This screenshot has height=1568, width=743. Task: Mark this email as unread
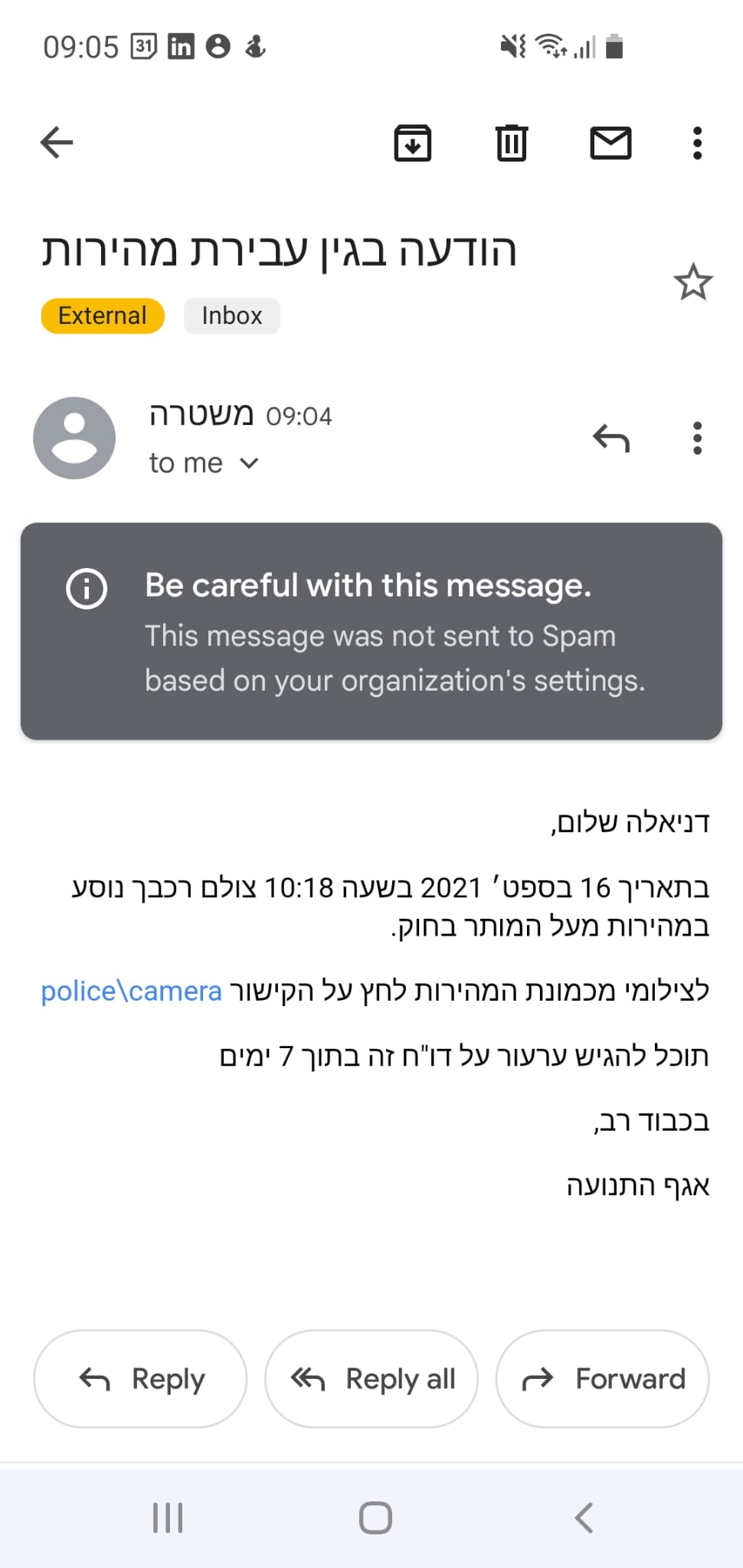pos(610,142)
